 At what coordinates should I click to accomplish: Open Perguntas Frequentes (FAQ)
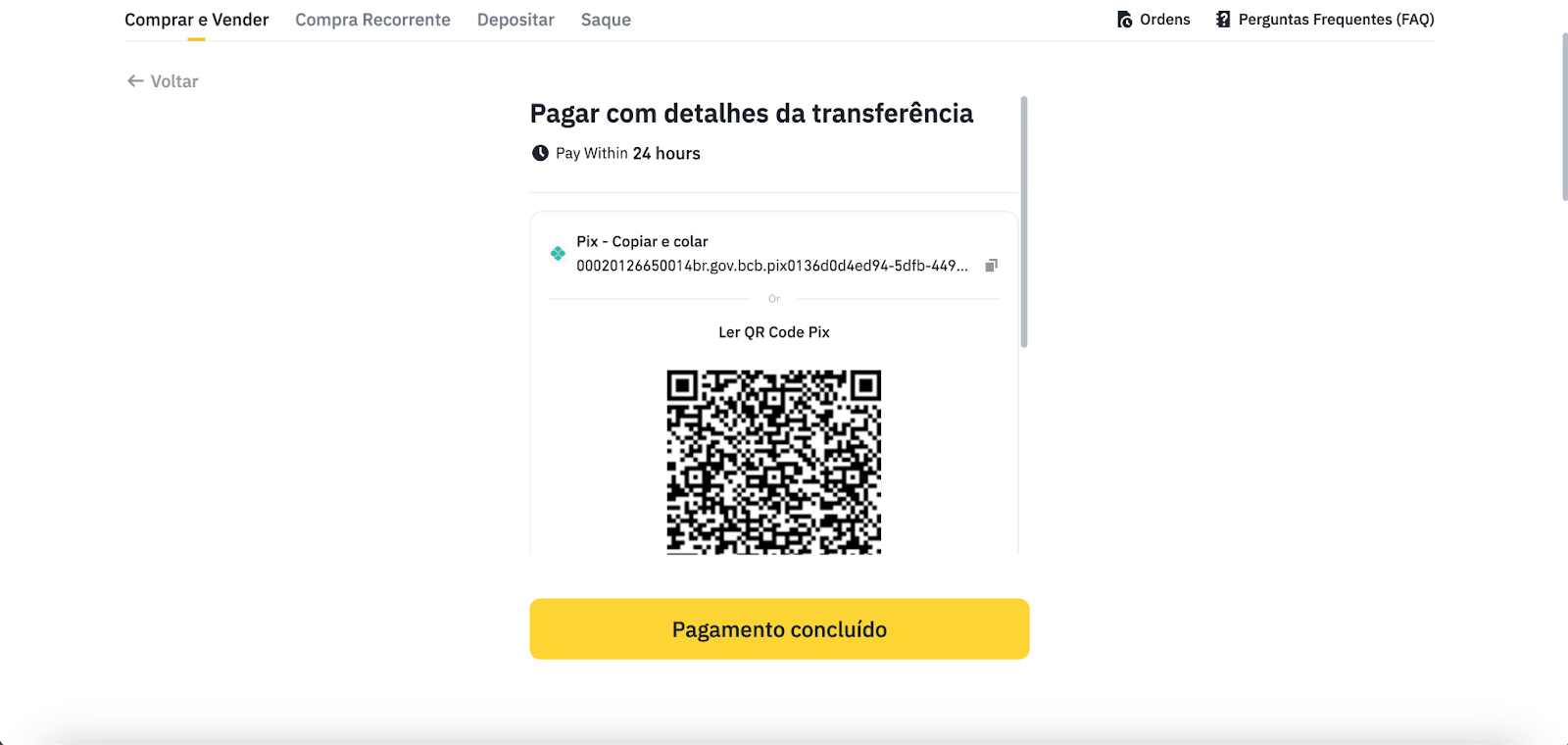[1325, 20]
